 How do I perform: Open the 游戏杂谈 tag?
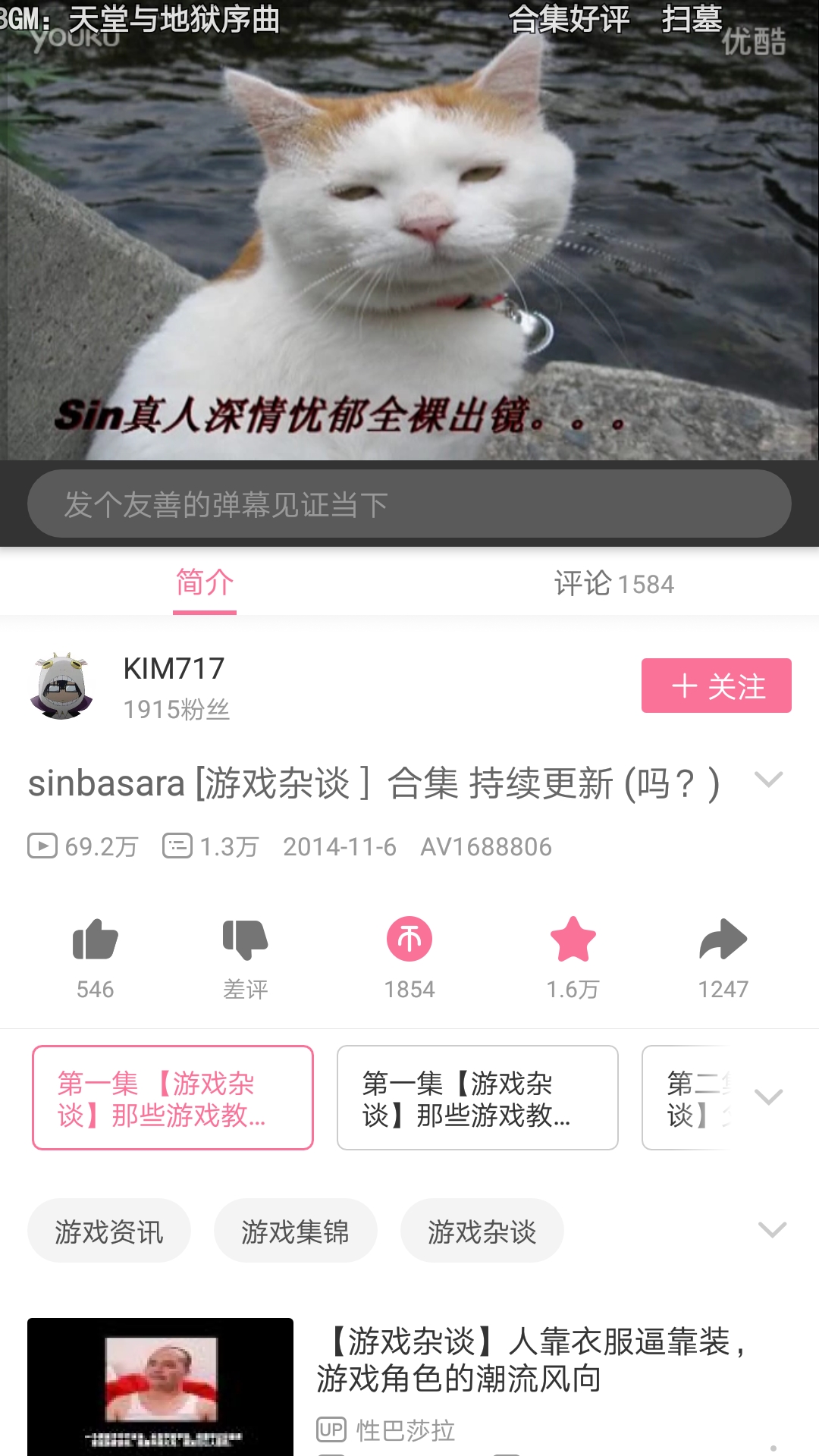tap(482, 1231)
